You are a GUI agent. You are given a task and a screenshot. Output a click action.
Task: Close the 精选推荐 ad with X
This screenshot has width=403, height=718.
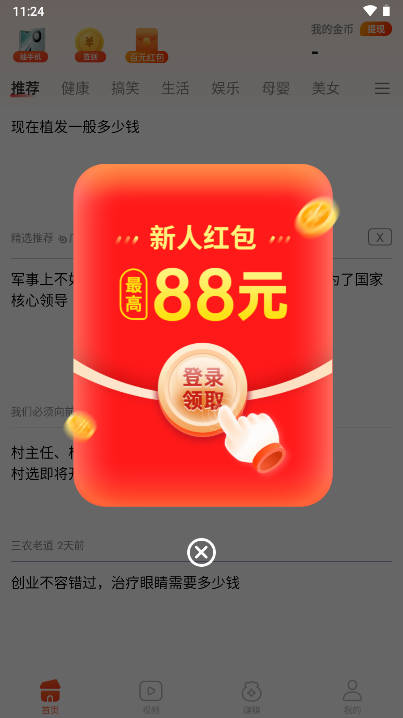(x=380, y=237)
